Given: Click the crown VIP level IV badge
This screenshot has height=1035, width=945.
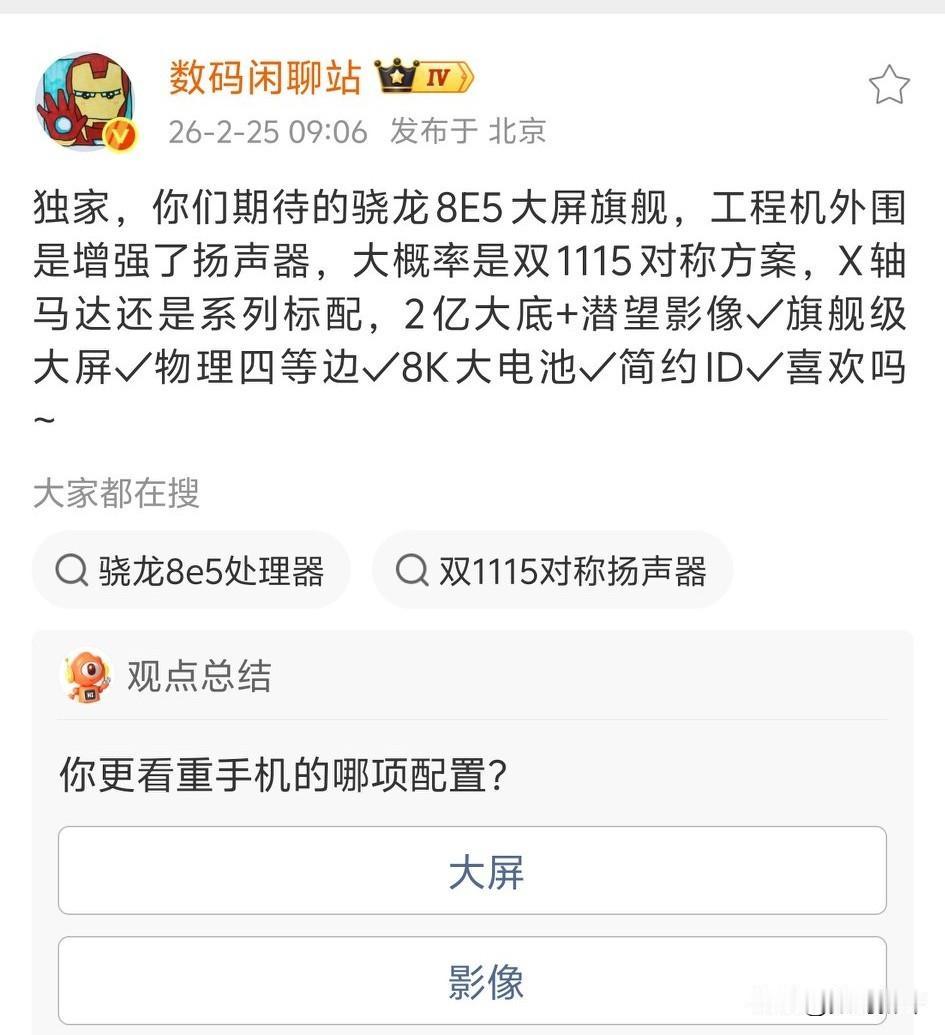Looking at the screenshot, I should click(398, 77).
